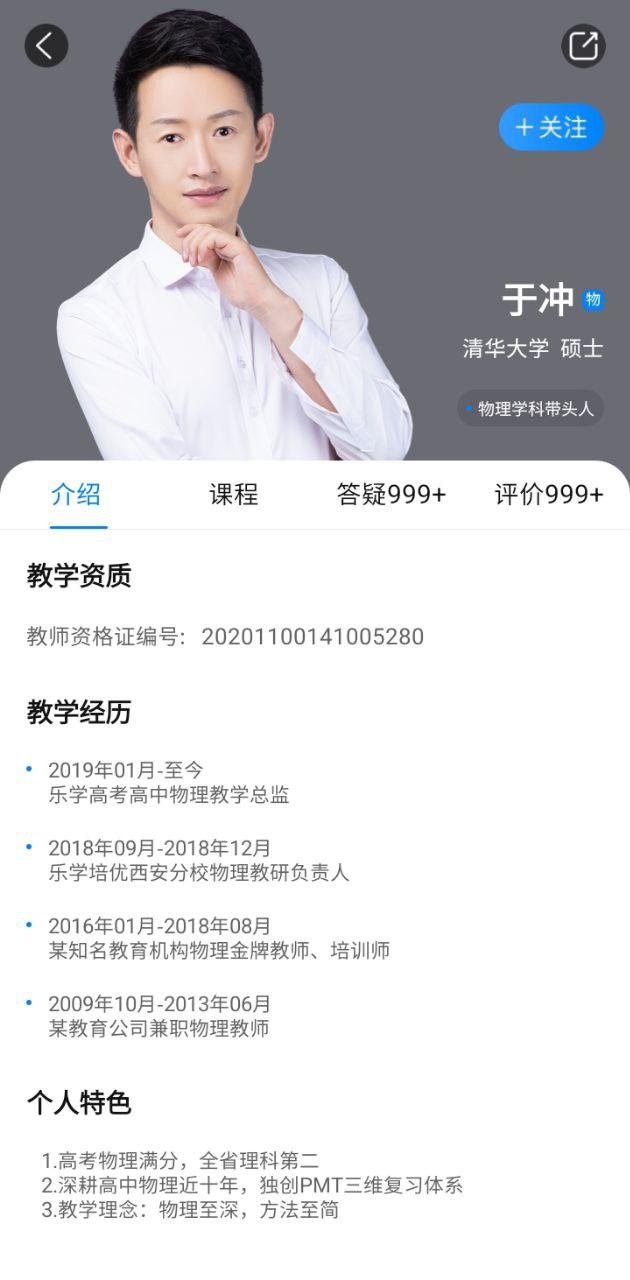View the 答疑999+ tab
Viewport: 630px width, 1280px height.
click(x=391, y=494)
